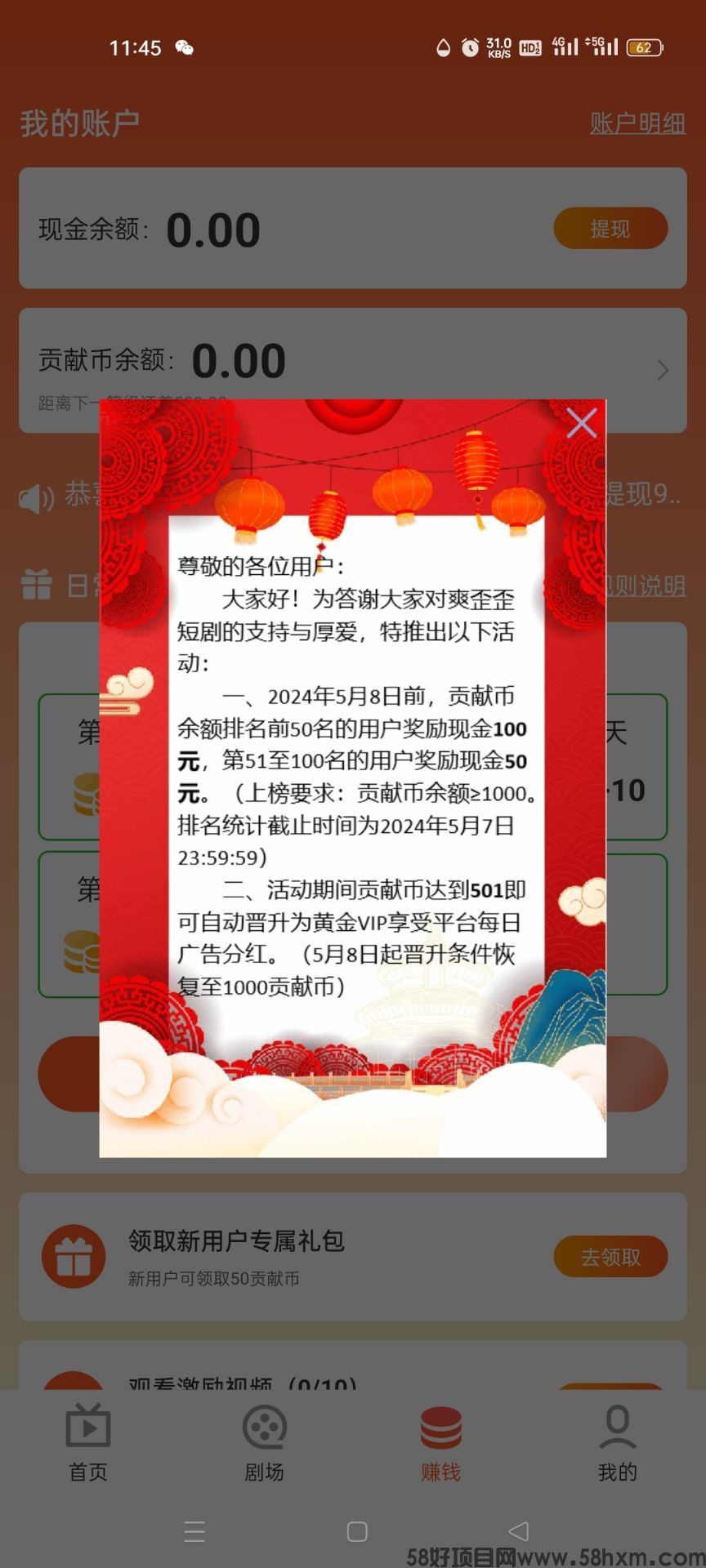This screenshot has width=706, height=1568.
Task: Tap the 提现 withdraw button
Action: [x=610, y=229]
